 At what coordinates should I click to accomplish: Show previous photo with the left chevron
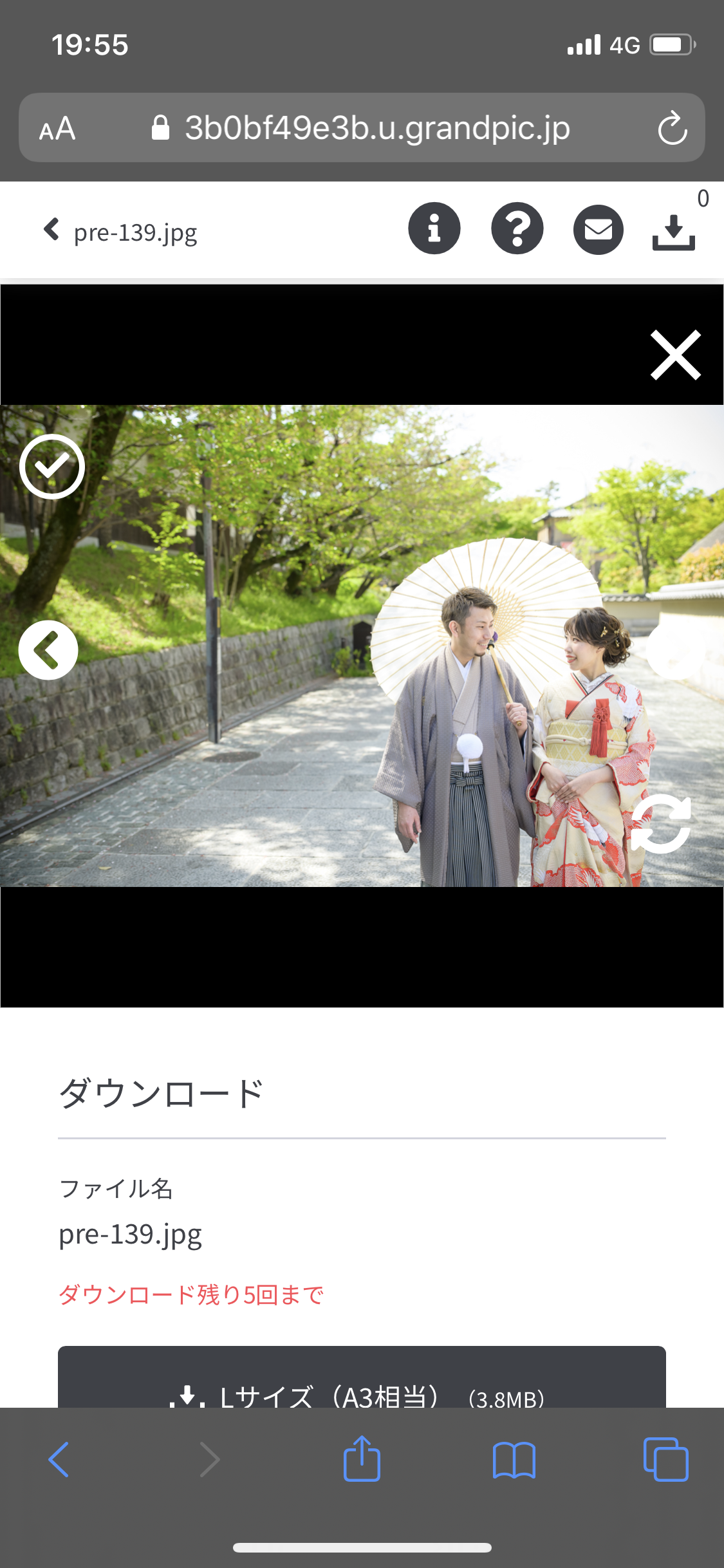point(48,650)
